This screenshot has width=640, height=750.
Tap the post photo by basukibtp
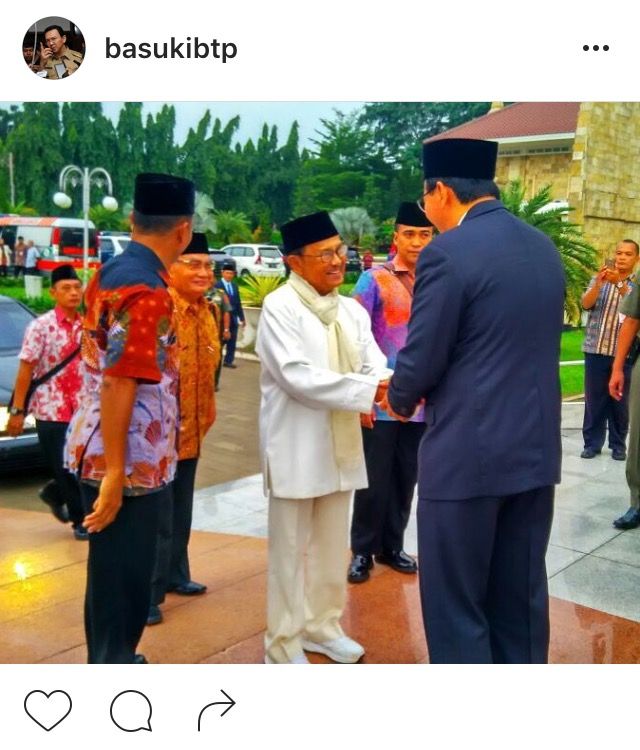320,383
